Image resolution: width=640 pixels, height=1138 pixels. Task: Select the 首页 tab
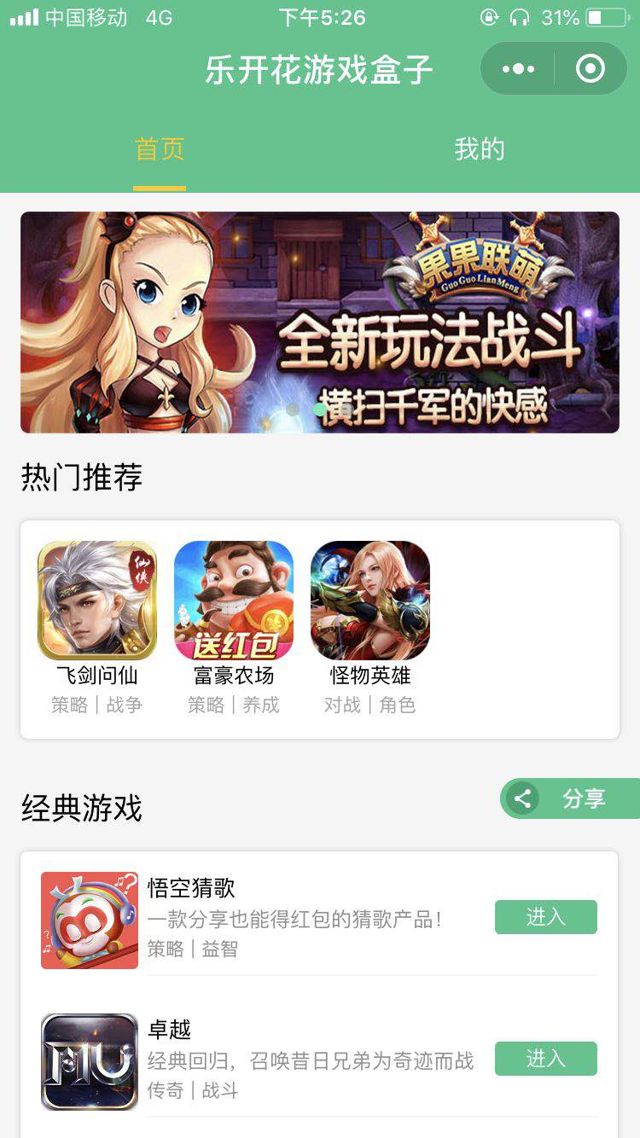click(x=160, y=150)
